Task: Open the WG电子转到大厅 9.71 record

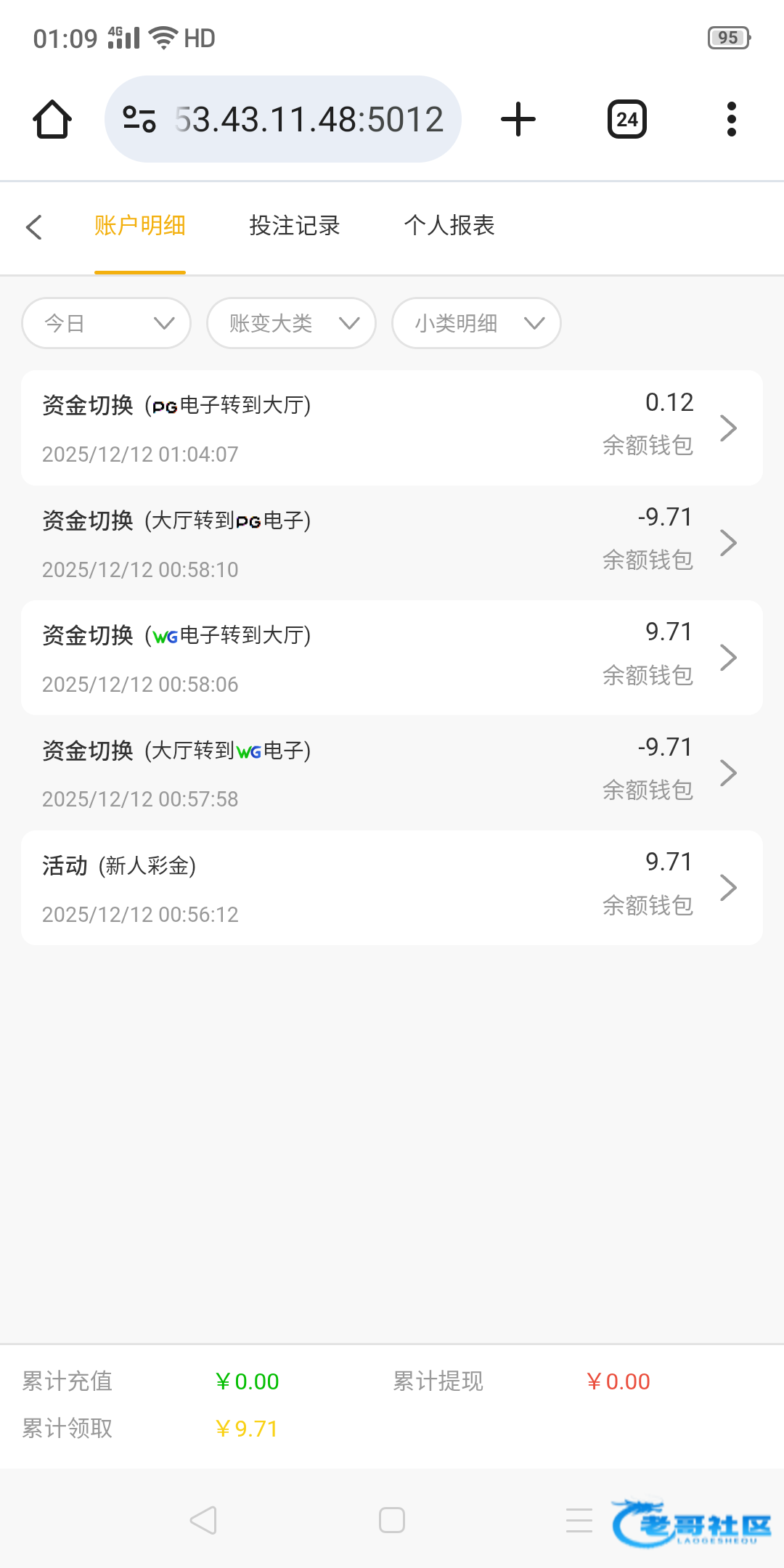Action: (392, 658)
